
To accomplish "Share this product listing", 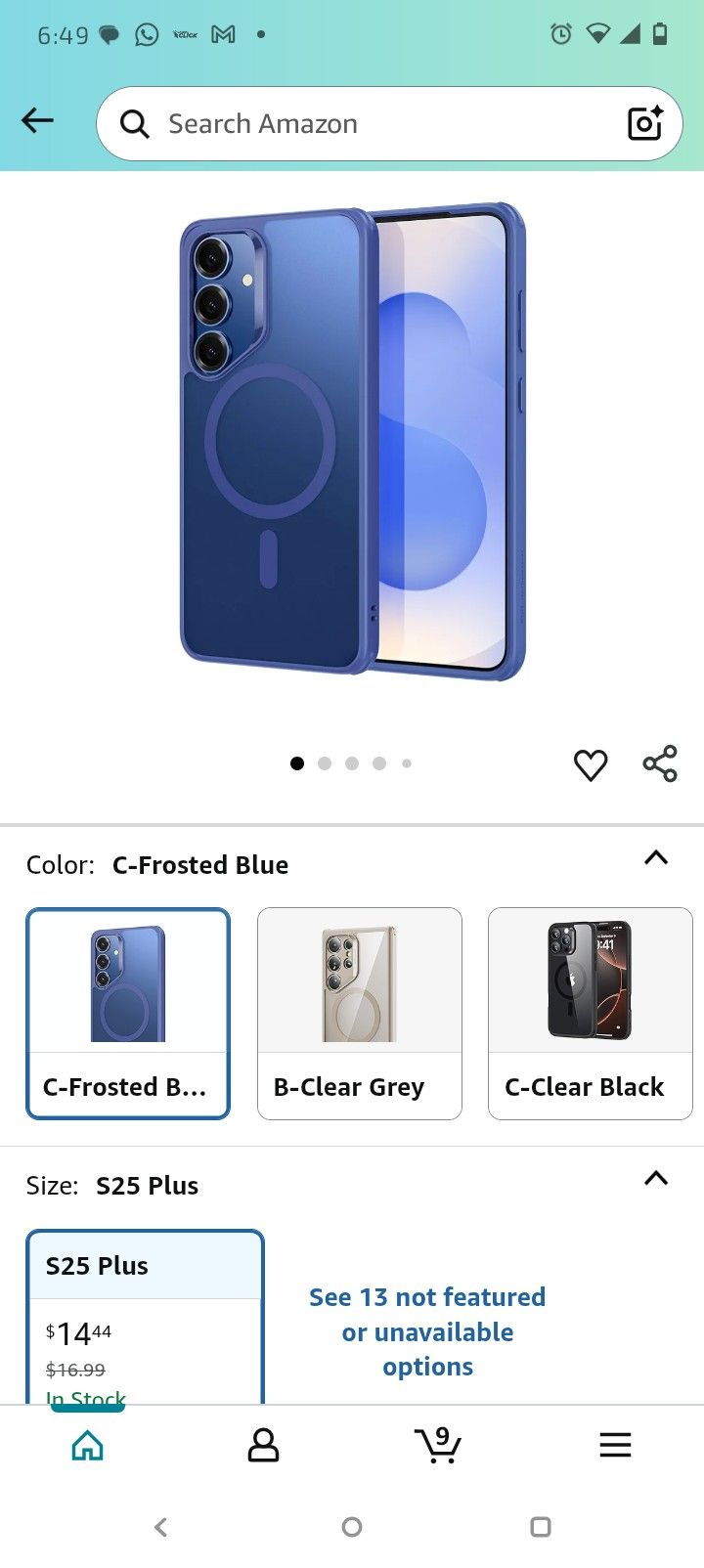I will (x=660, y=763).
